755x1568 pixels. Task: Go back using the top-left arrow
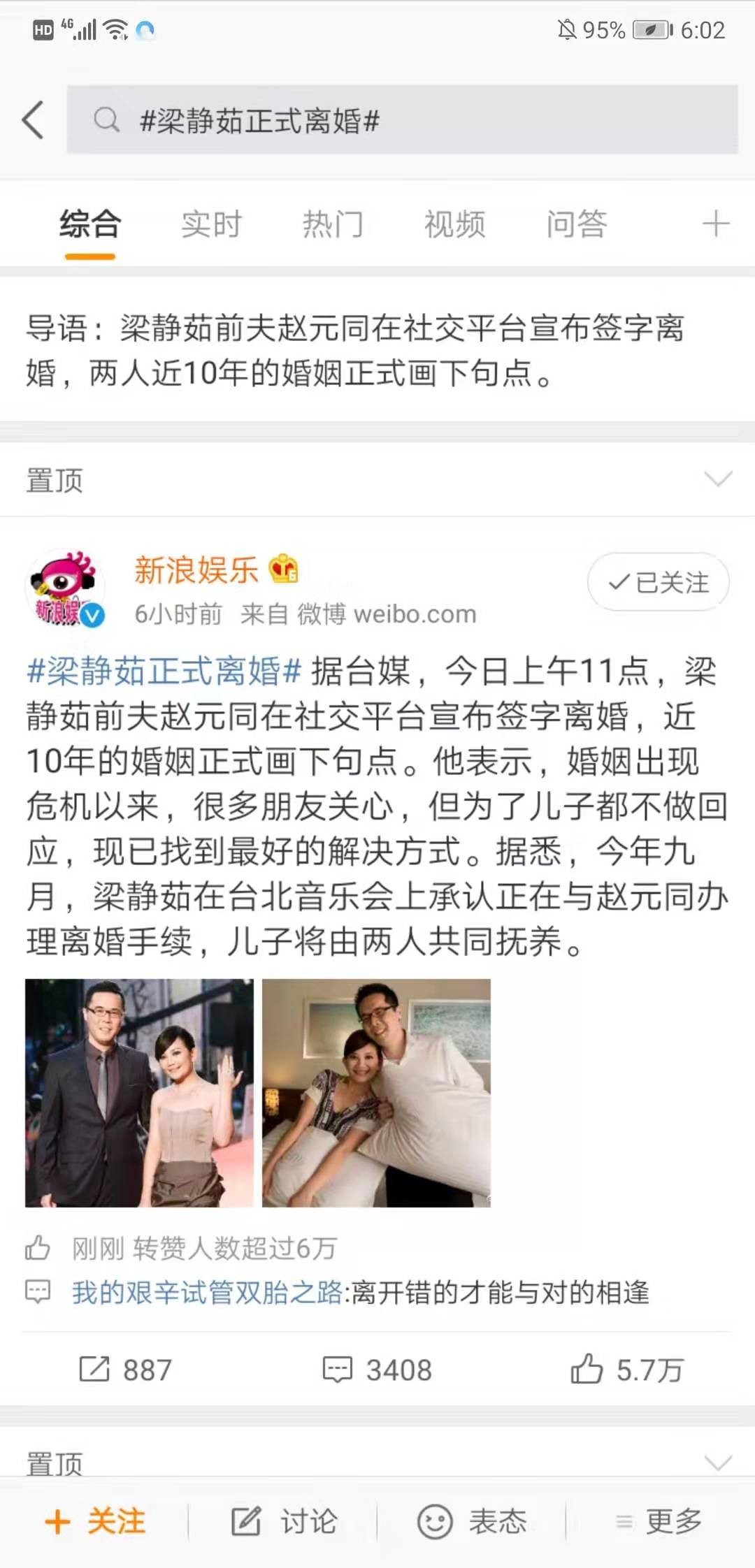pos(33,119)
